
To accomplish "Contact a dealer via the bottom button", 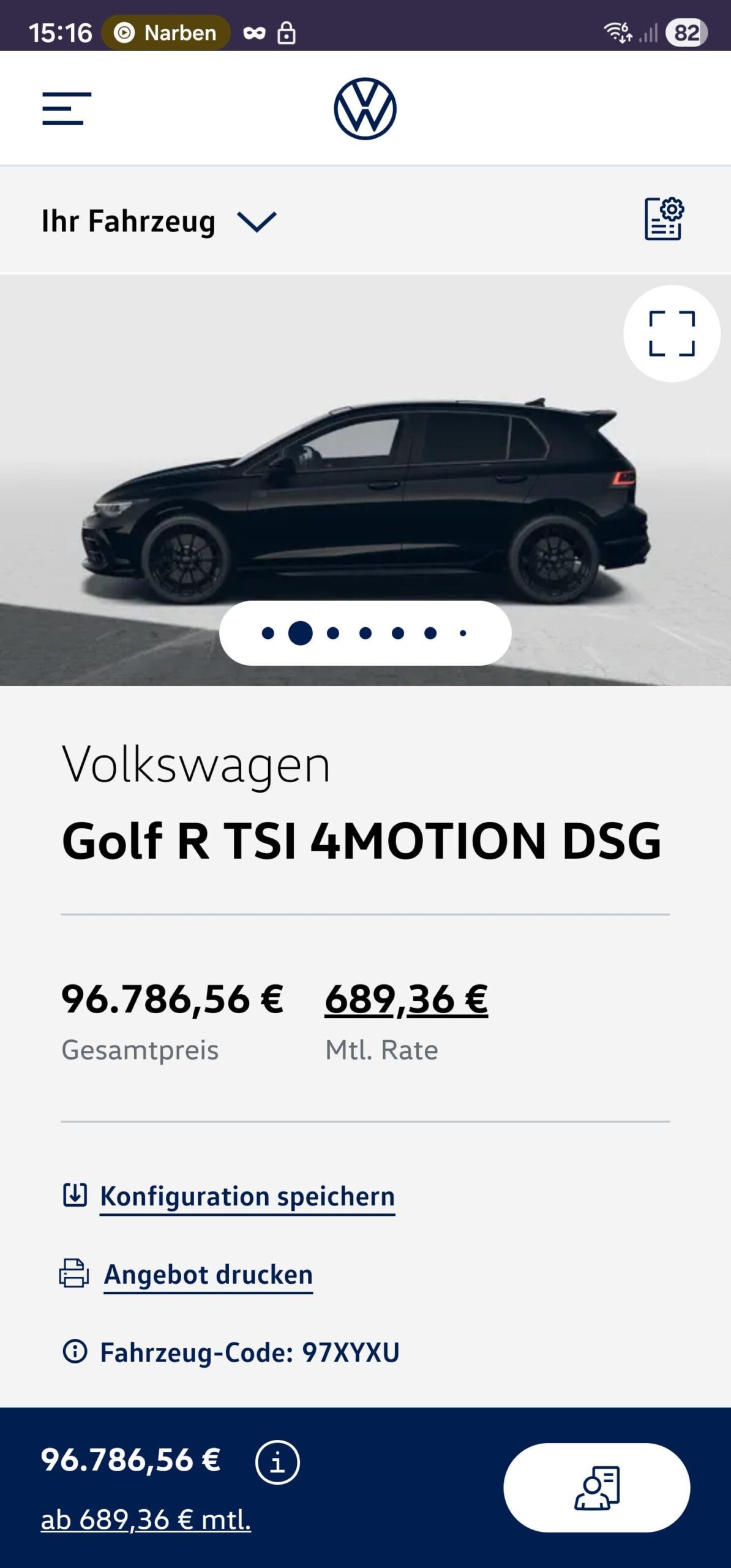I will point(596,1487).
